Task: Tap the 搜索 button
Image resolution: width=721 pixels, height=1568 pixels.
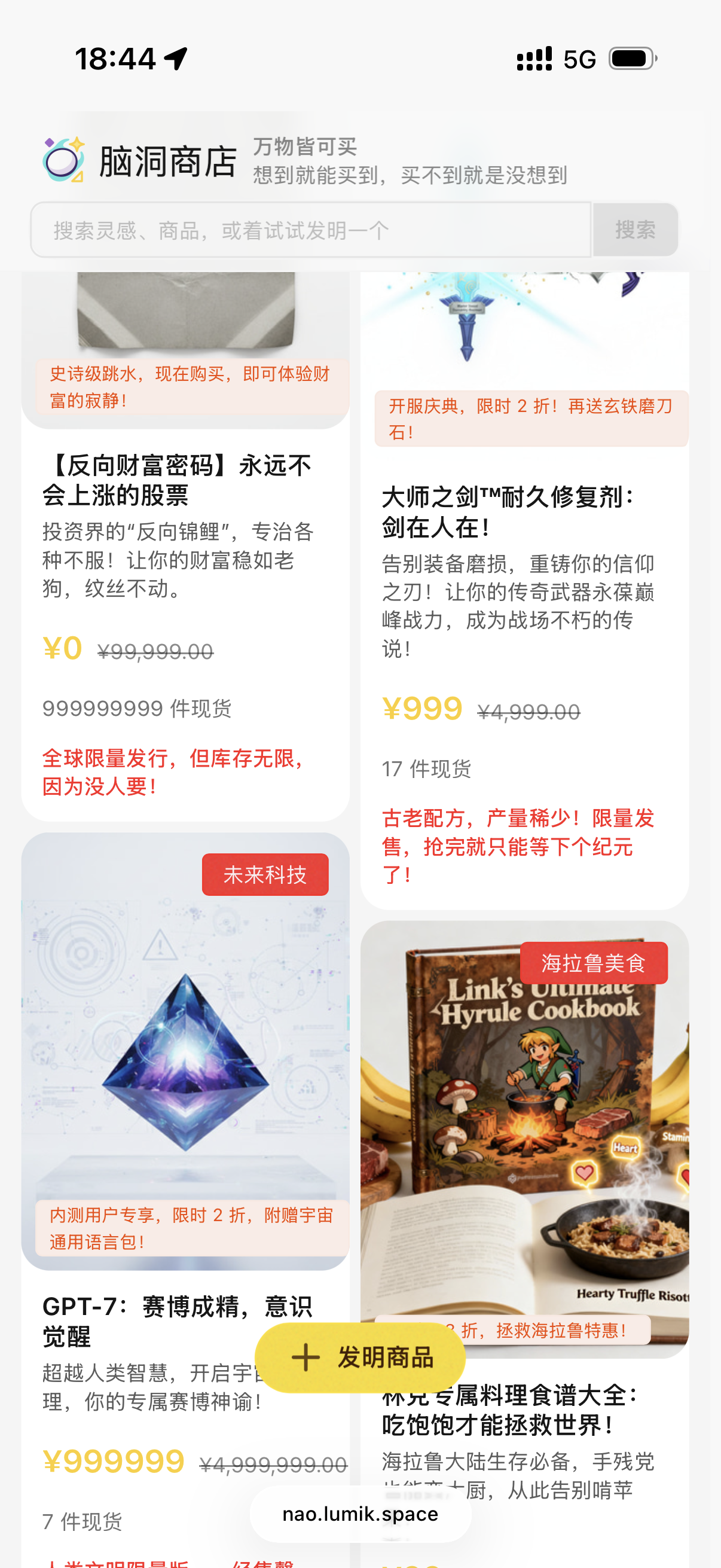Action: coord(636,230)
